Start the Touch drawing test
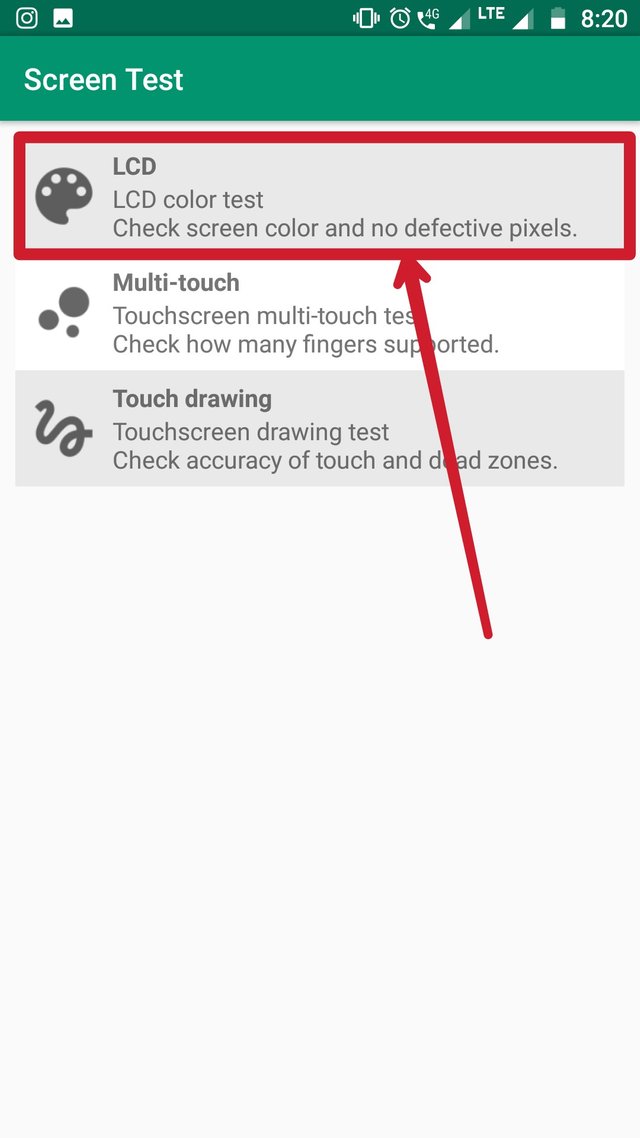Viewport: 640px width, 1138px height. [x=320, y=429]
